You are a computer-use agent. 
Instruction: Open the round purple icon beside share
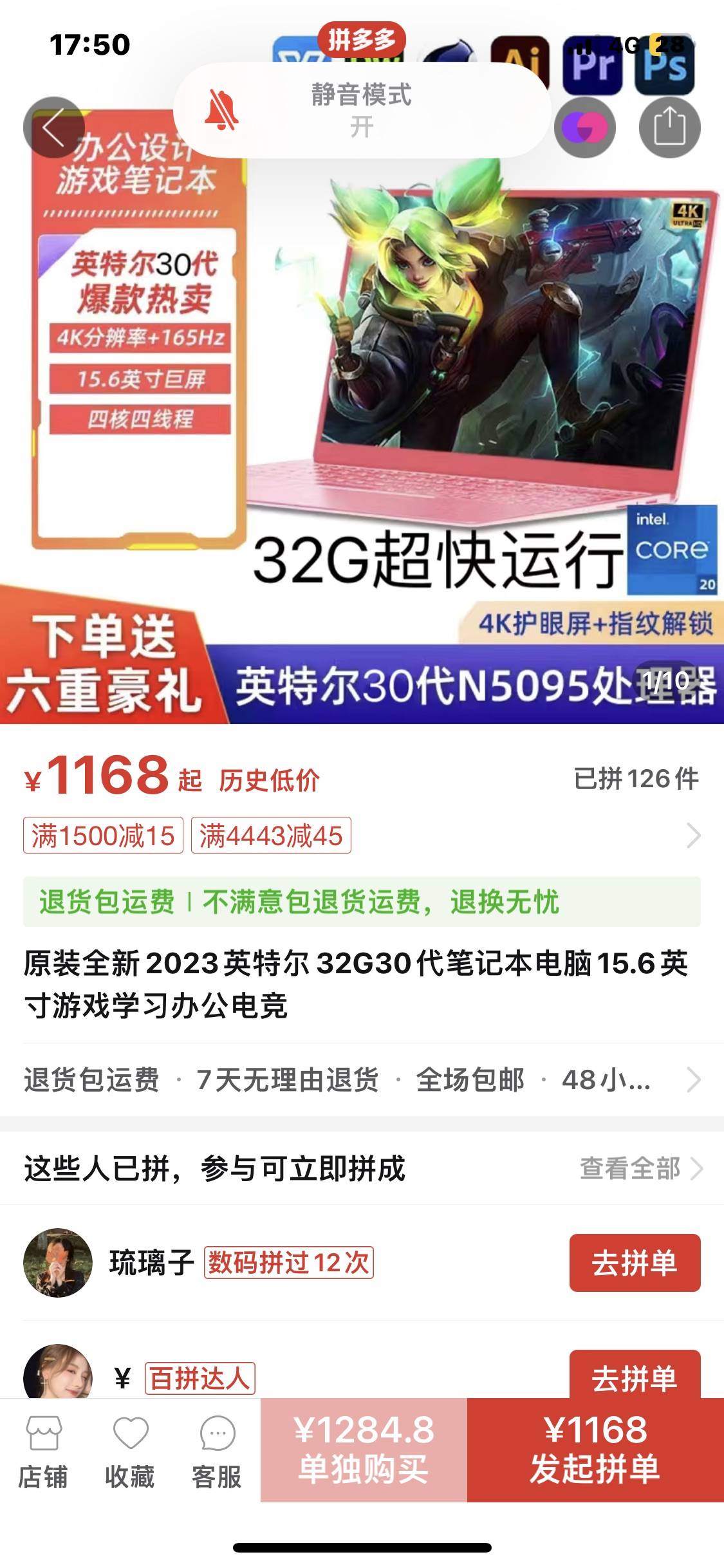point(584,127)
